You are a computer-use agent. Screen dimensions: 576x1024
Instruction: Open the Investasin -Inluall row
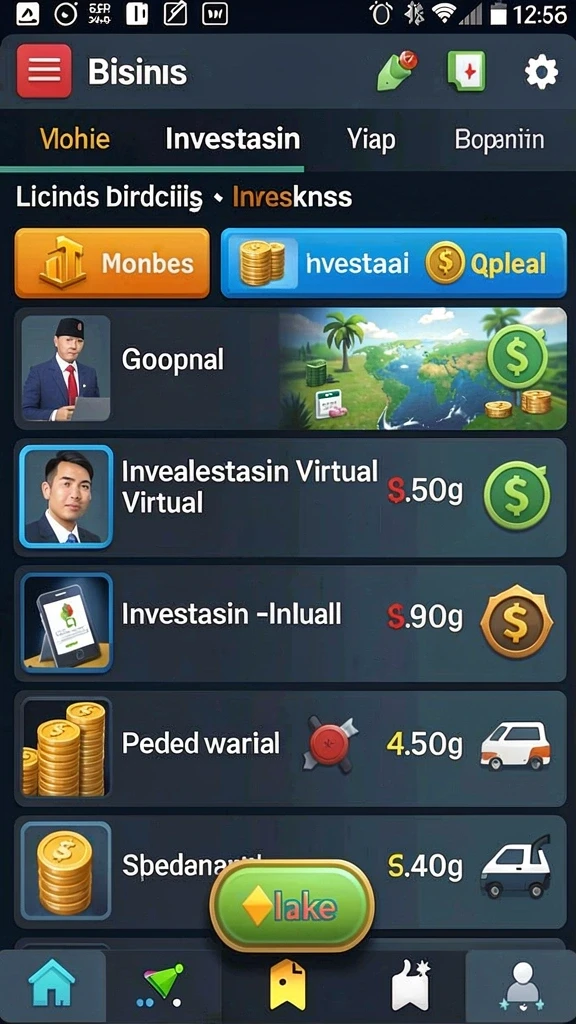coord(290,624)
